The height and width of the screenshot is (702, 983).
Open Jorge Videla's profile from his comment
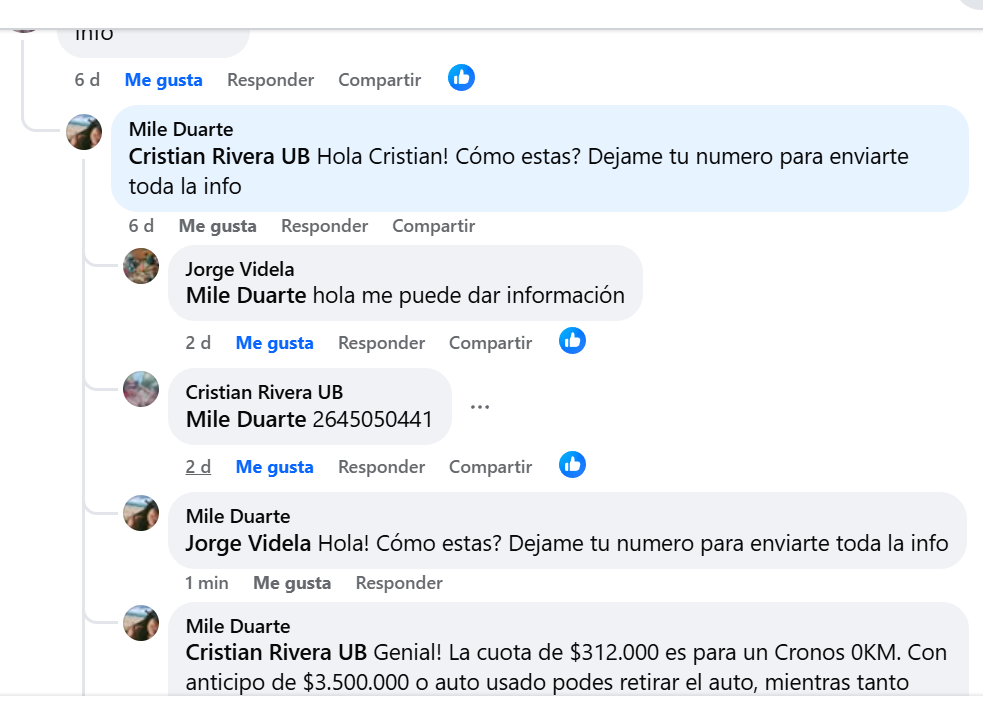[x=240, y=269]
